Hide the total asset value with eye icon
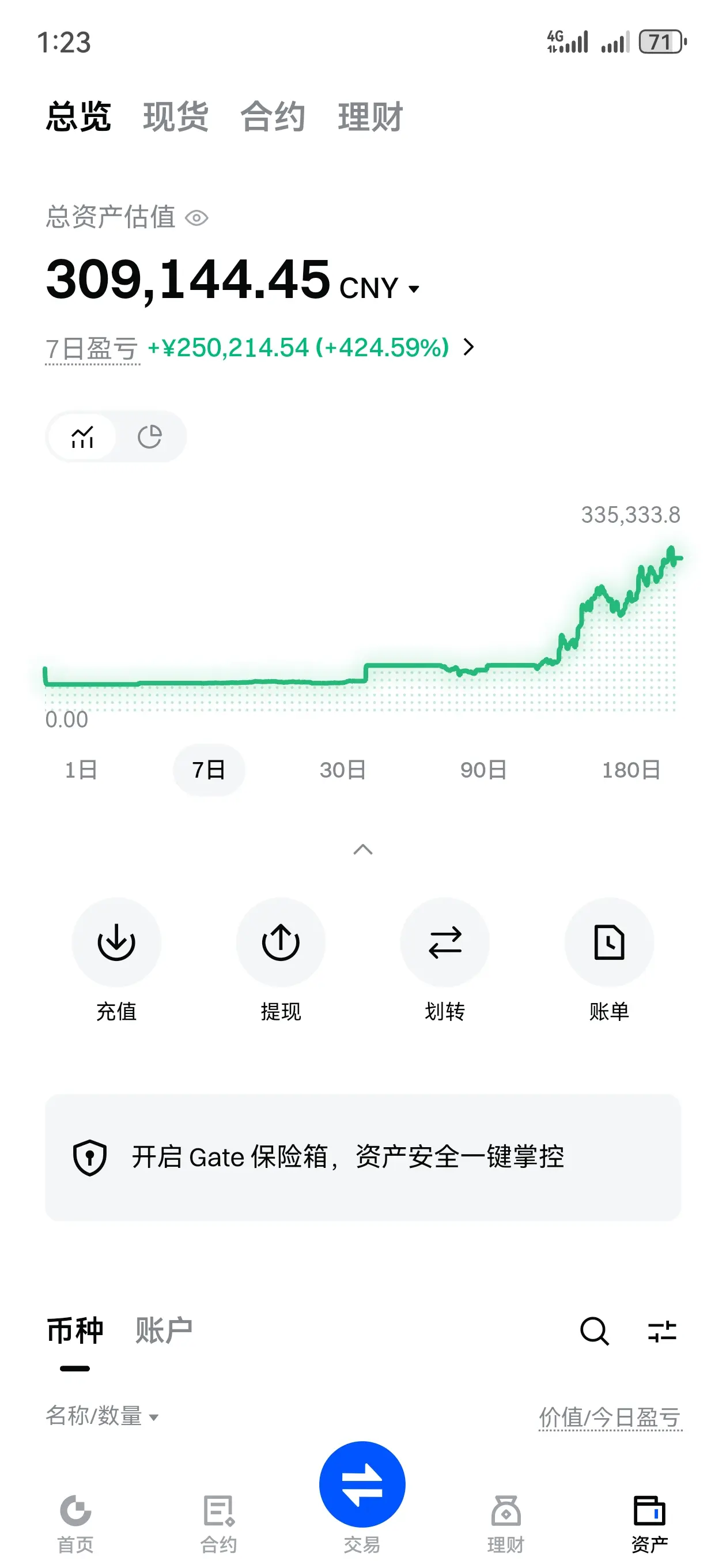Image resolution: width=726 pixels, height=1568 pixels. pos(196,218)
